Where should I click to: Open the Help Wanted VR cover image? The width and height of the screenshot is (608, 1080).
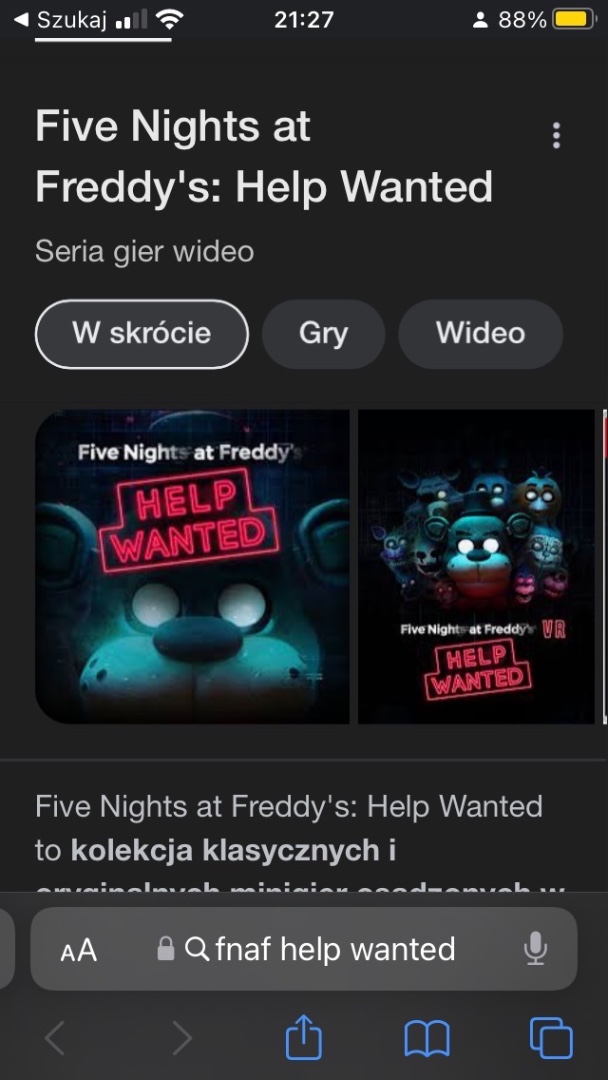[x=476, y=566]
